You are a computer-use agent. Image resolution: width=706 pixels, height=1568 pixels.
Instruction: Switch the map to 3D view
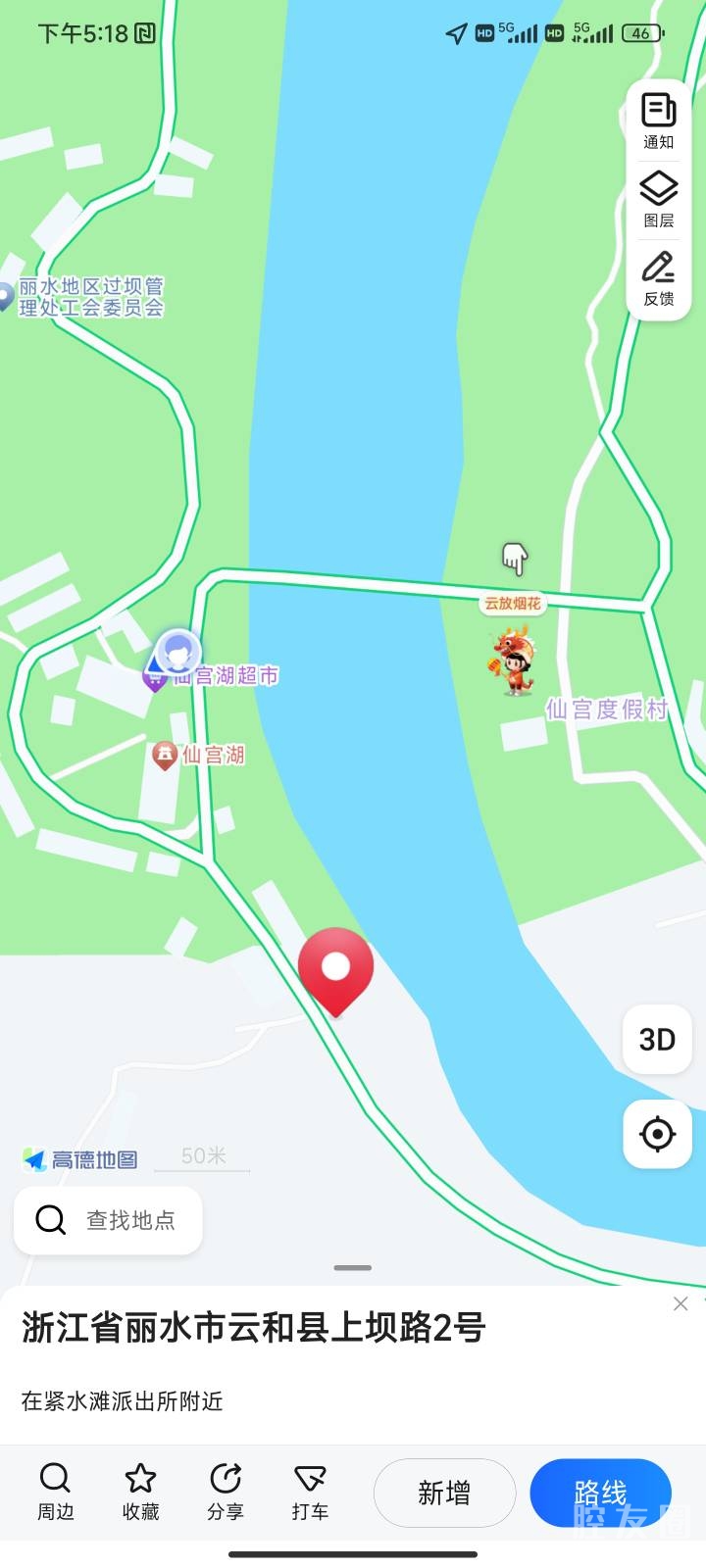(x=657, y=1039)
